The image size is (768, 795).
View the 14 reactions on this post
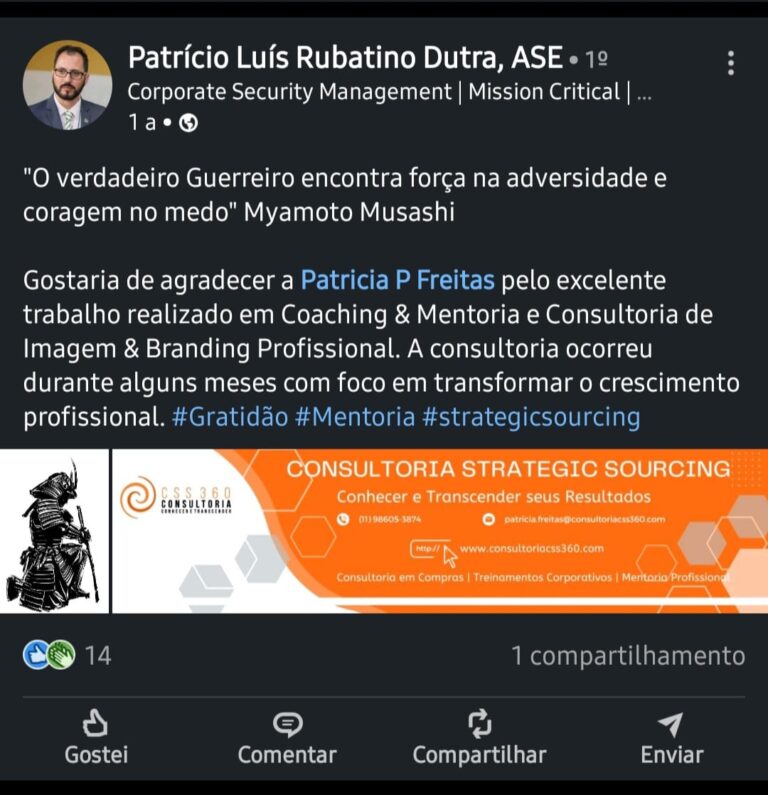click(x=67, y=656)
